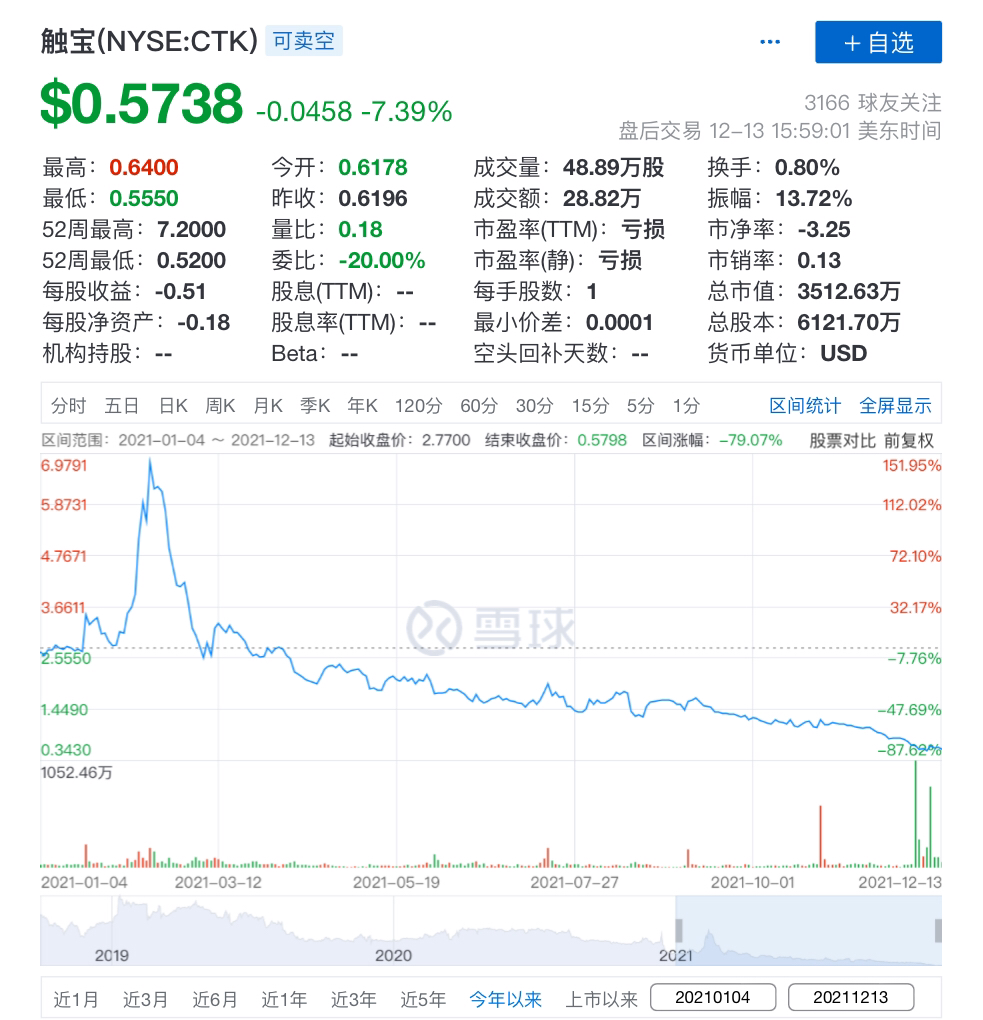View the 月K chart
Screen dimensions: 983x1020
coord(268,406)
